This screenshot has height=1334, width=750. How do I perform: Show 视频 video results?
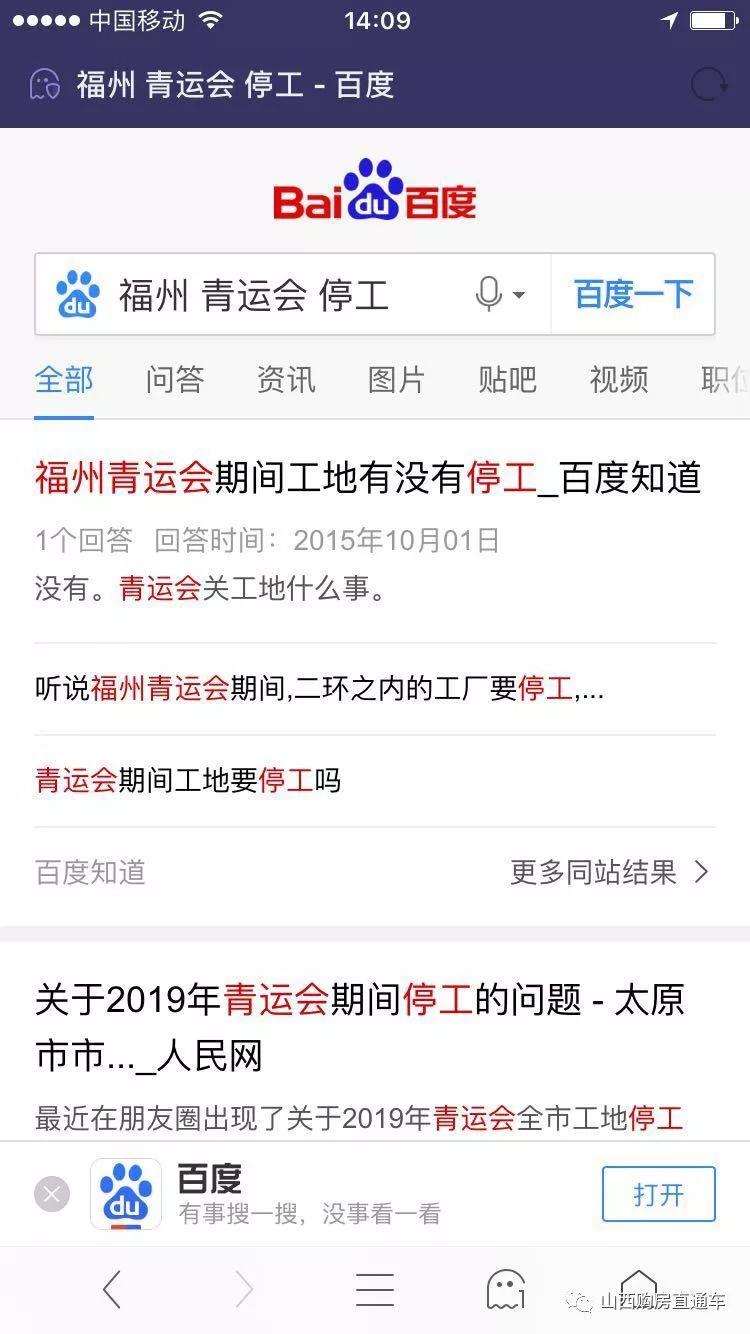[x=619, y=380]
